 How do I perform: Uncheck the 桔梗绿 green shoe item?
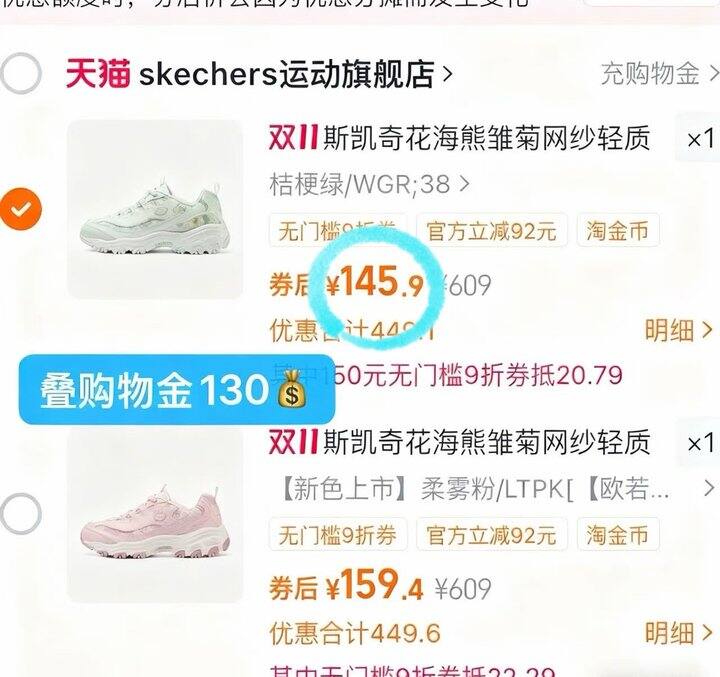coord(21,209)
